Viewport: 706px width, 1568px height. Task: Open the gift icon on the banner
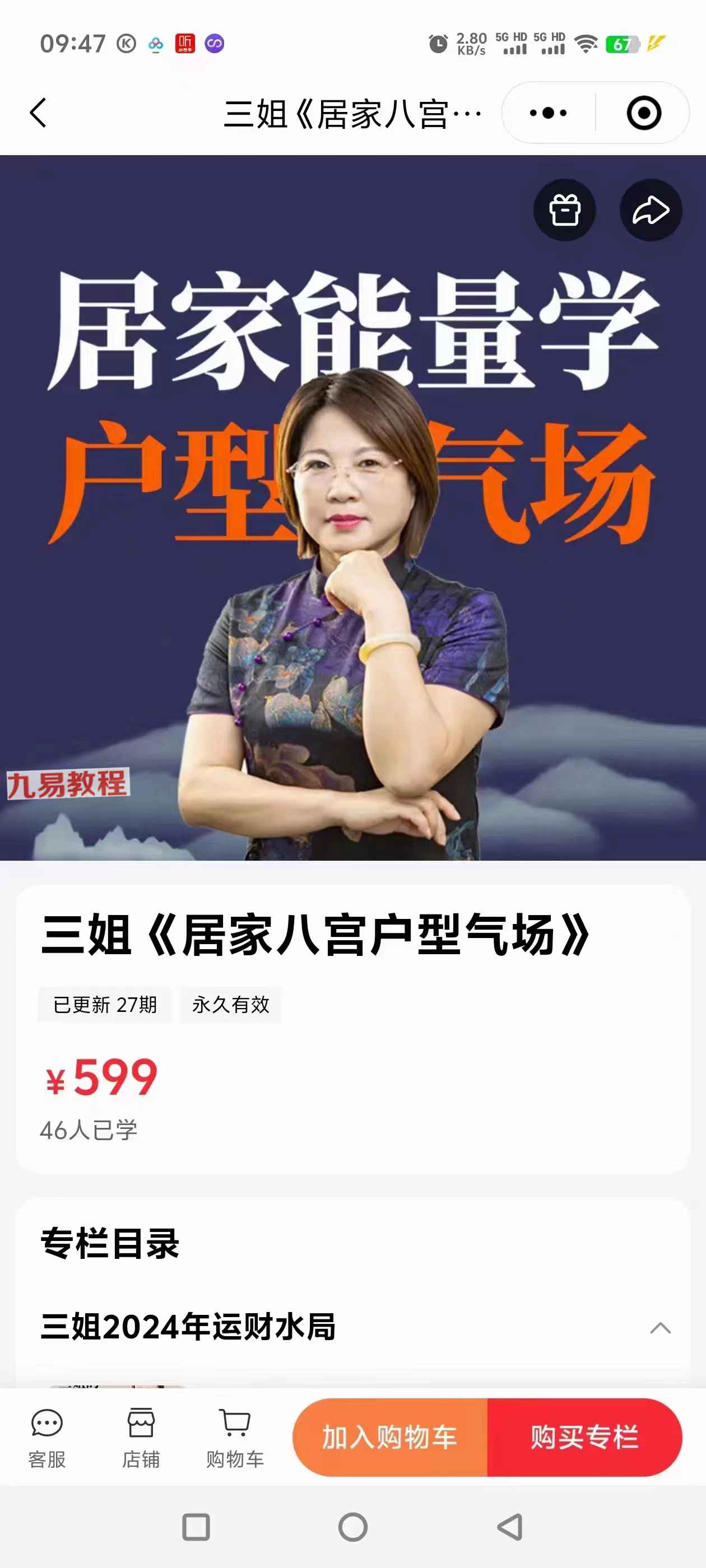point(565,210)
